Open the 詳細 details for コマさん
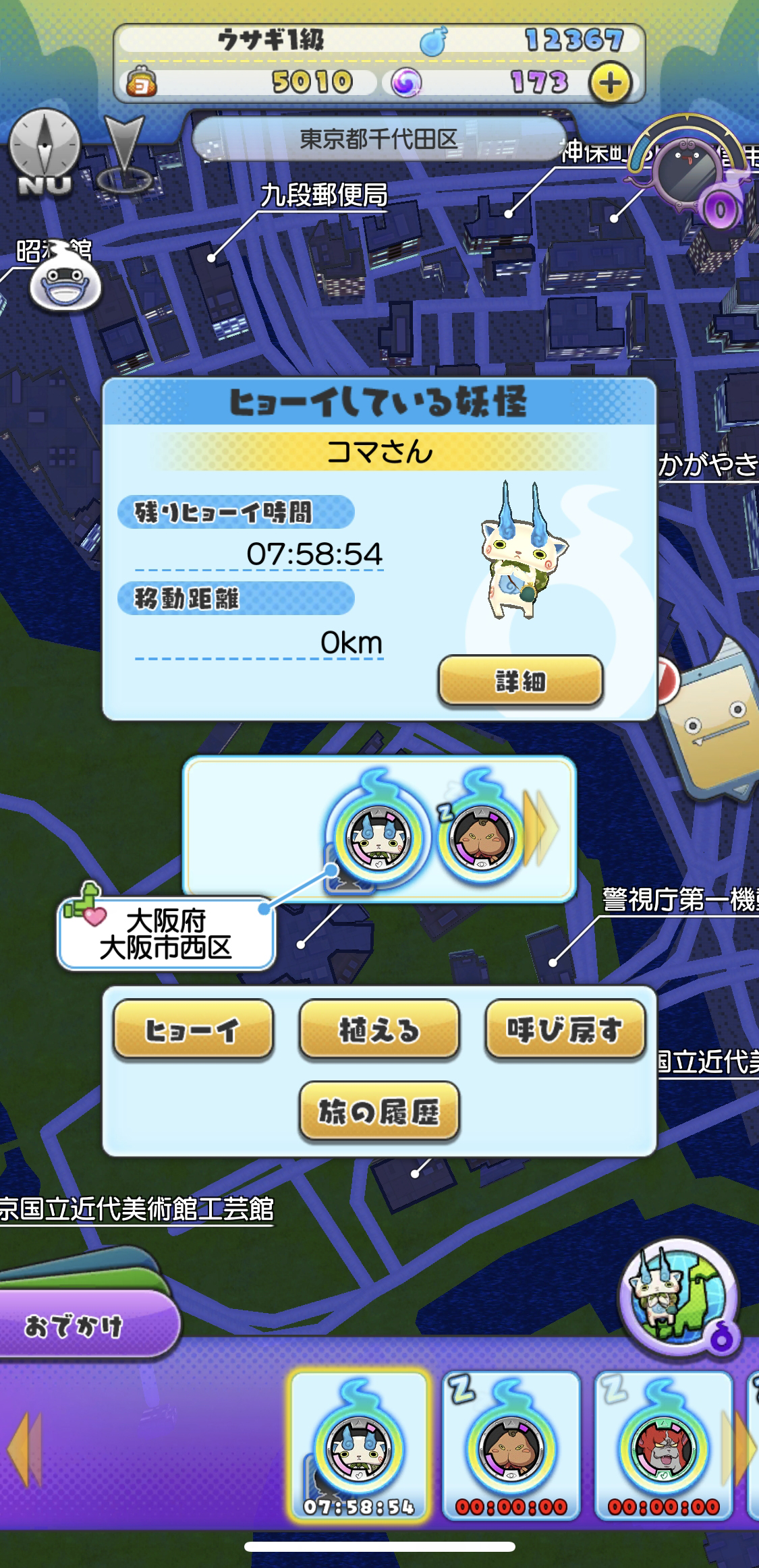Image resolution: width=759 pixels, height=1568 pixels. click(520, 681)
